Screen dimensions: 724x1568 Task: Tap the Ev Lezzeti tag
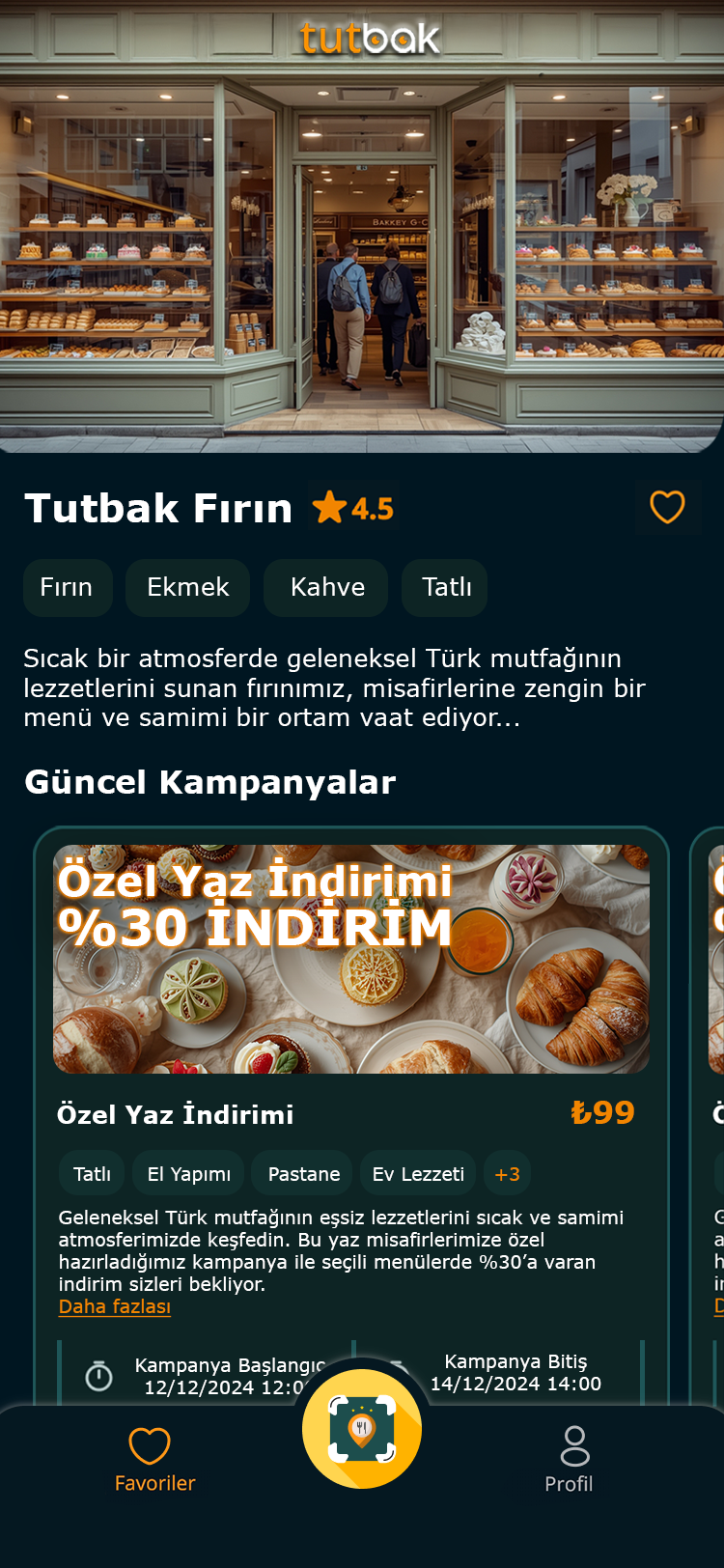(x=418, y=1174)
